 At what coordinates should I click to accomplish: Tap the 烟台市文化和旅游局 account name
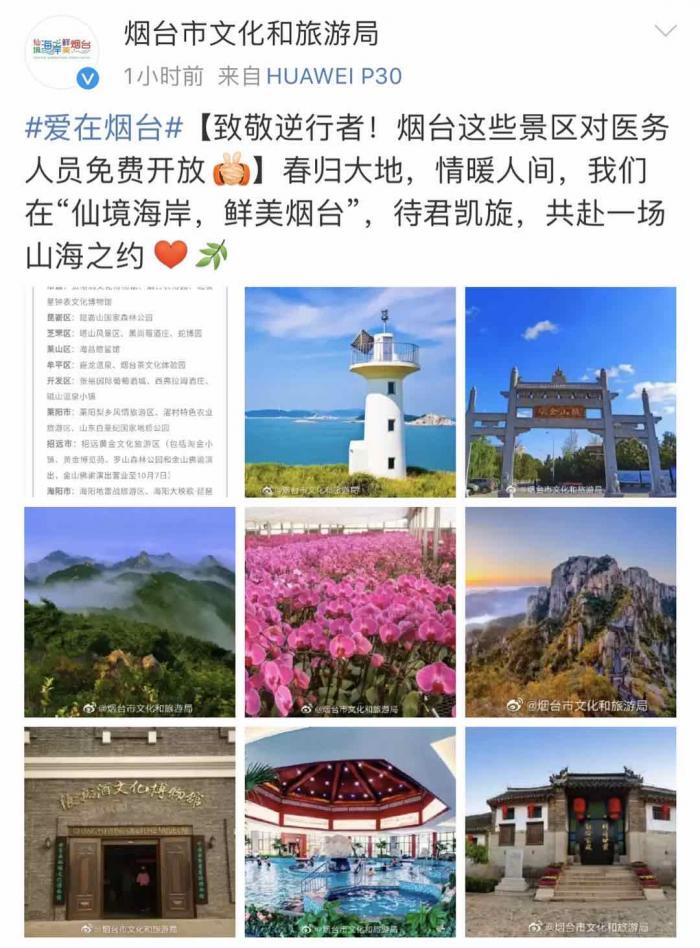tap(251, 34)
